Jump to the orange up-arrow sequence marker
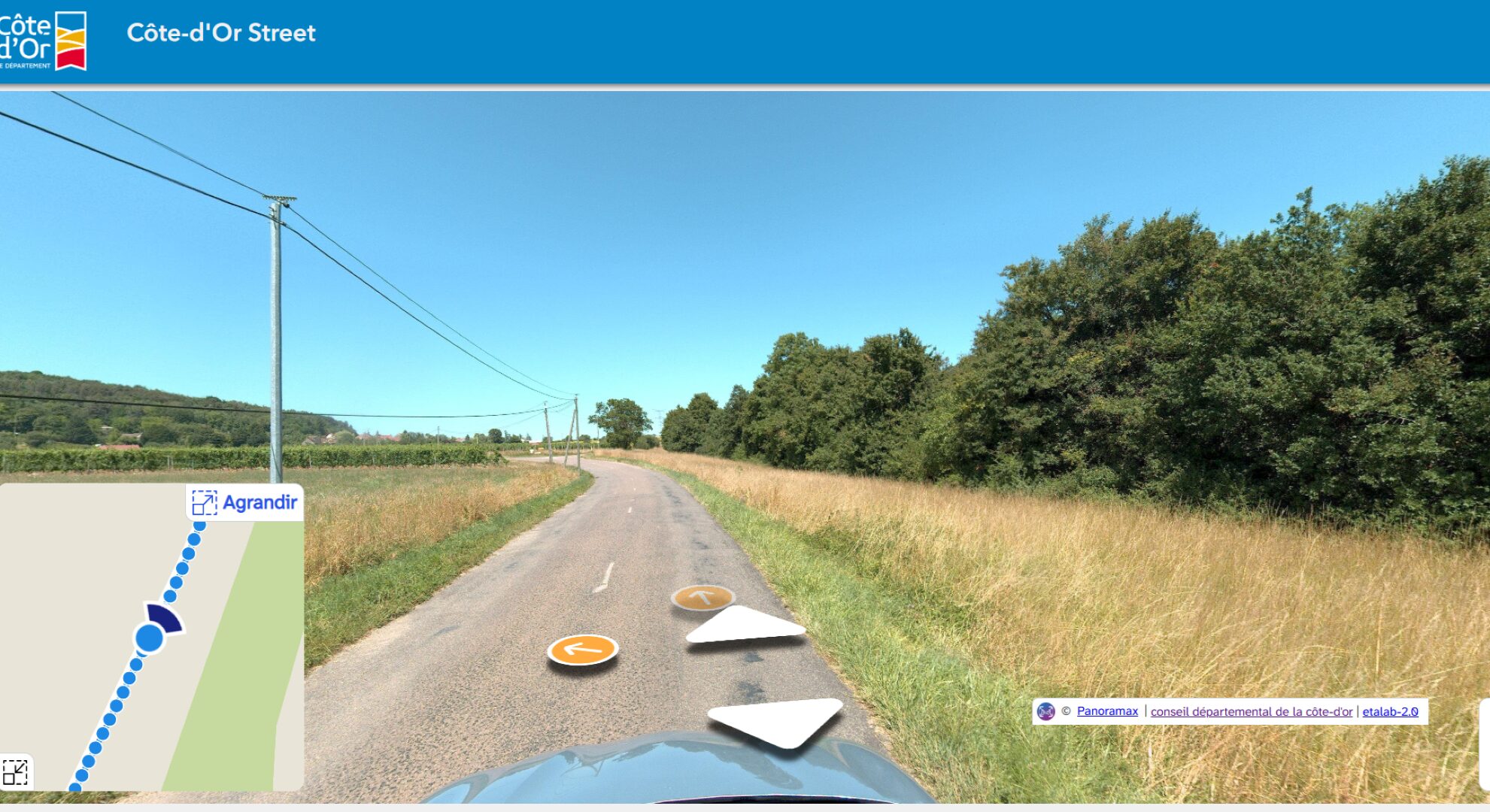 (703, 598)
